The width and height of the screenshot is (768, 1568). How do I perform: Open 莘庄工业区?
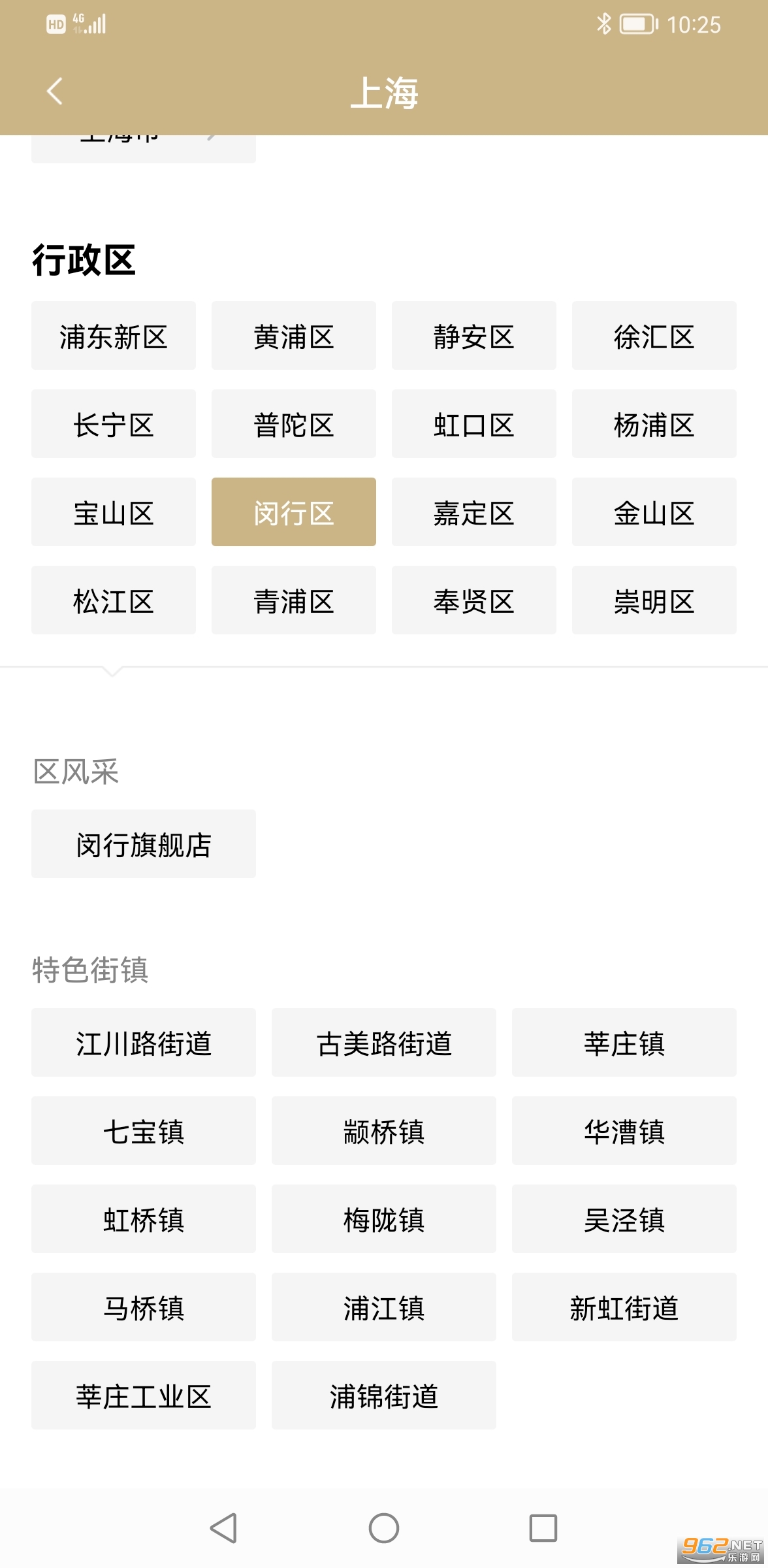coord(144,1396)
